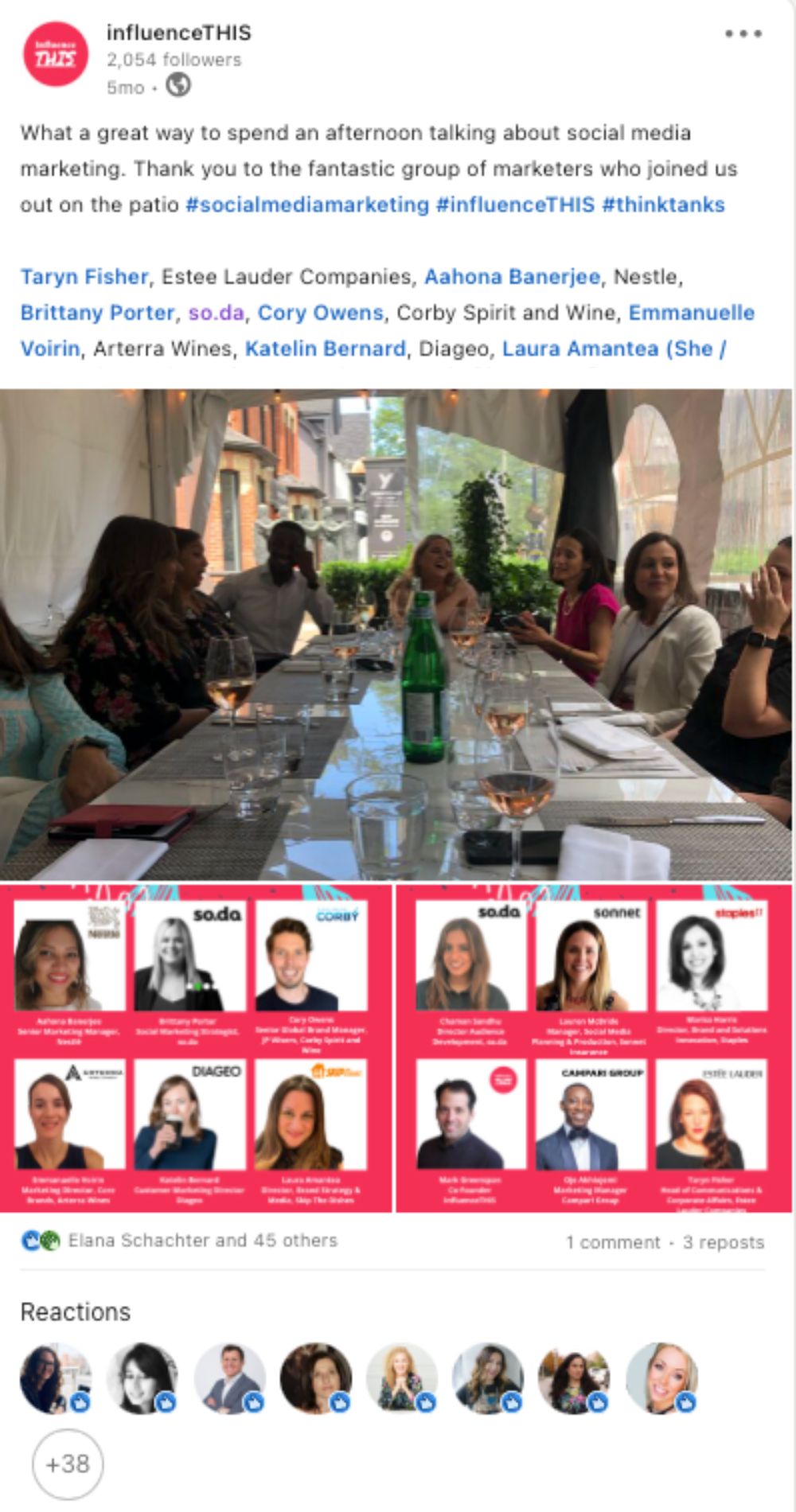Open the attendee card image with sonnet
Screen dimensions: 796x1512
coord(594,1048)
